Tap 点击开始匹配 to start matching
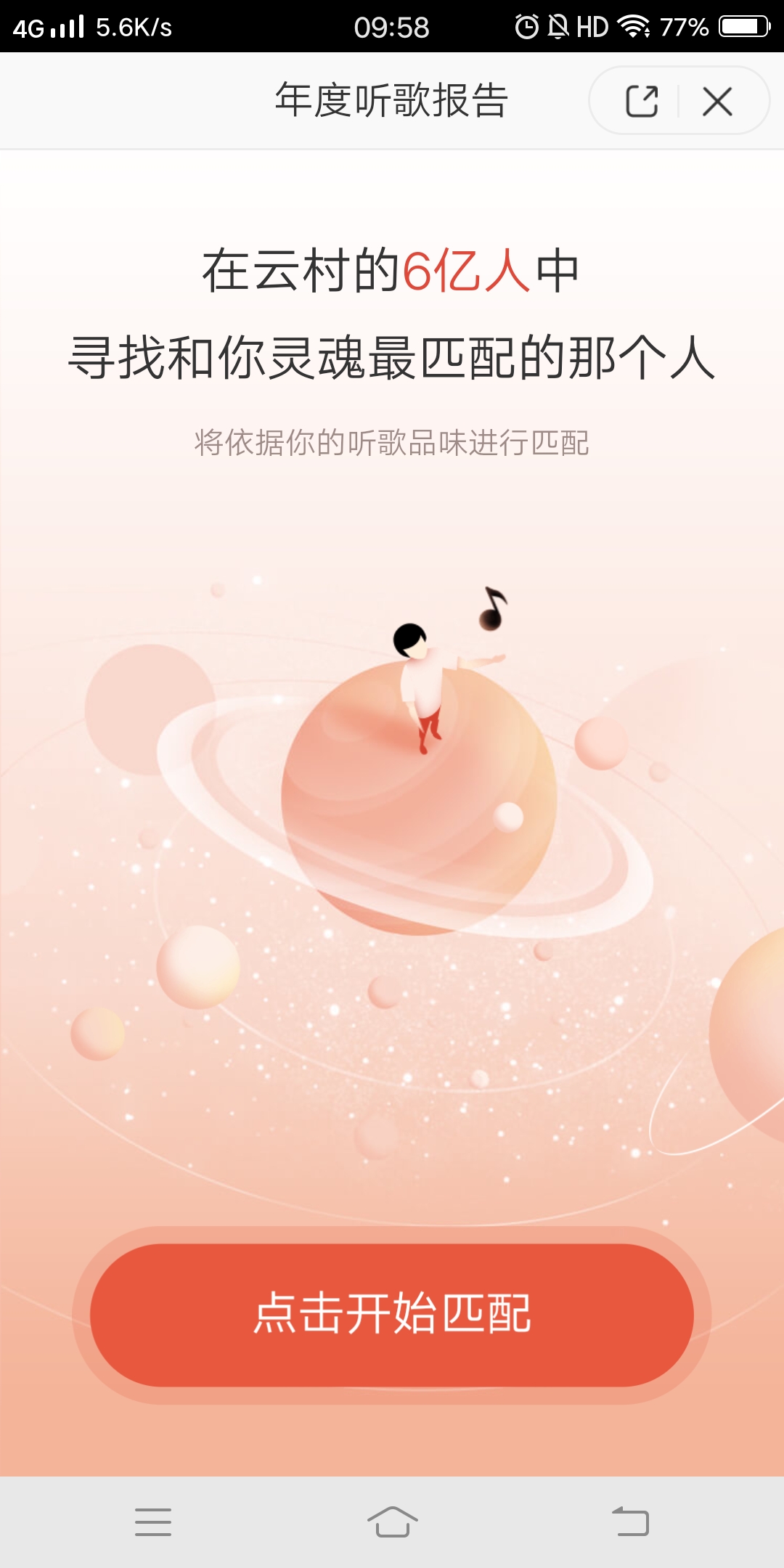Image resolution: width=784 pixels, height=1568 pixels. [x=392, y=1315]
